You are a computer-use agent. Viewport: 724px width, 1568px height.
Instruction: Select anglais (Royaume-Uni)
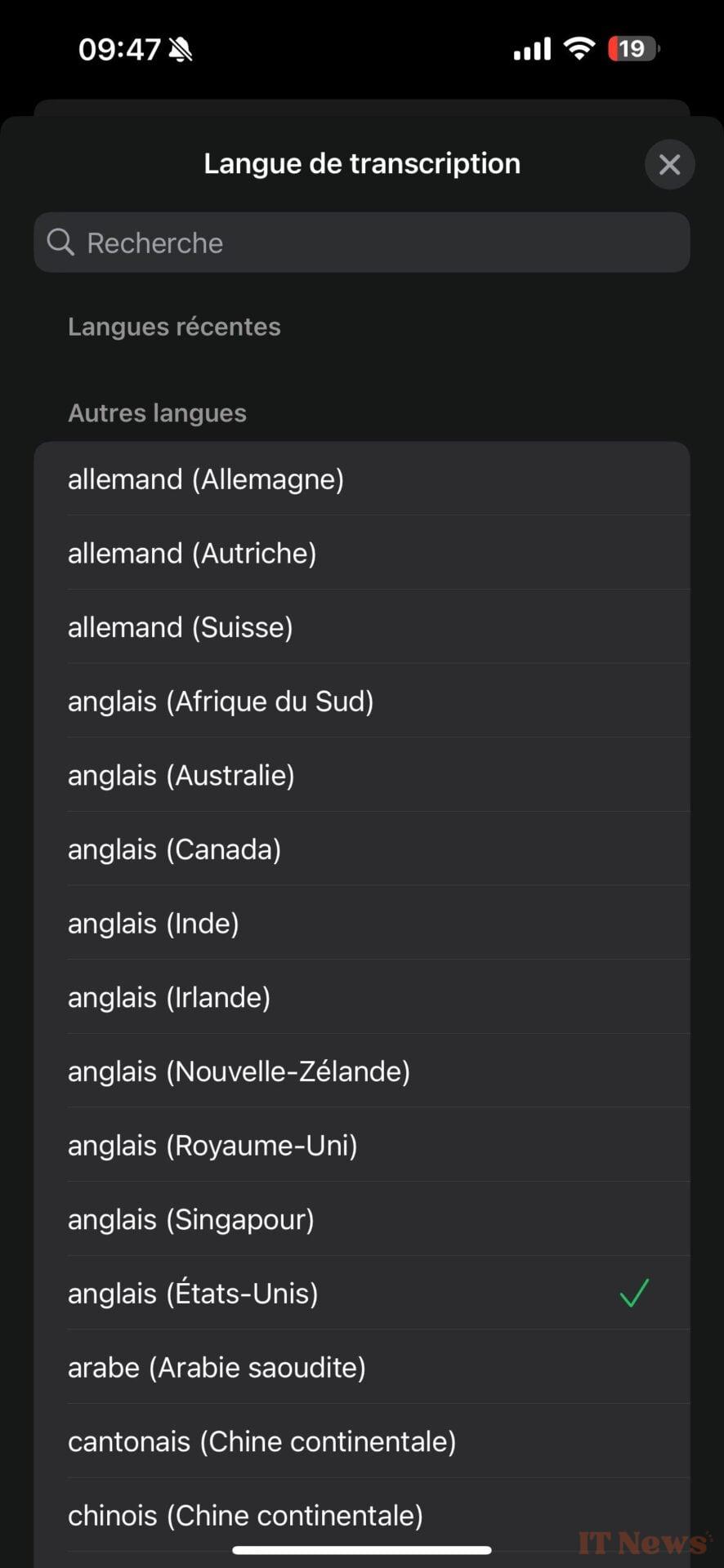pos(362,1145)
